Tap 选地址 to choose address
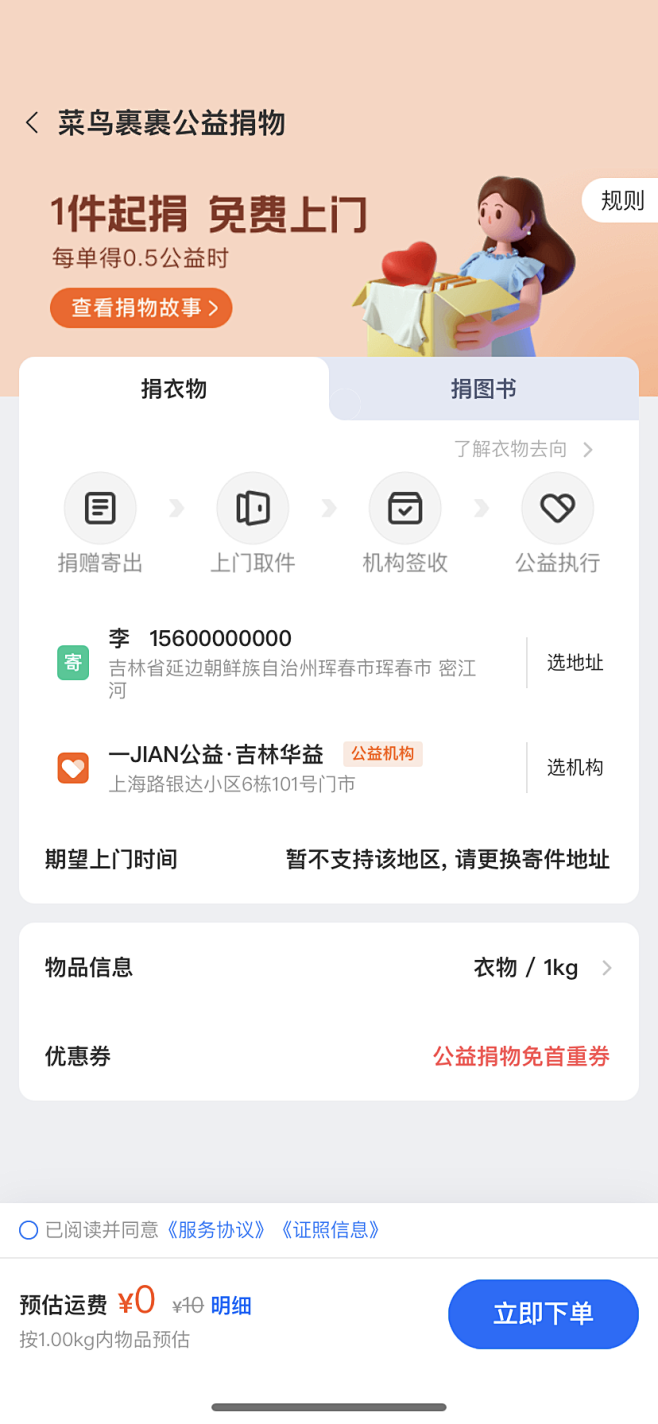The width and height of the screenshot is (658, 1424). coord(575,663)
